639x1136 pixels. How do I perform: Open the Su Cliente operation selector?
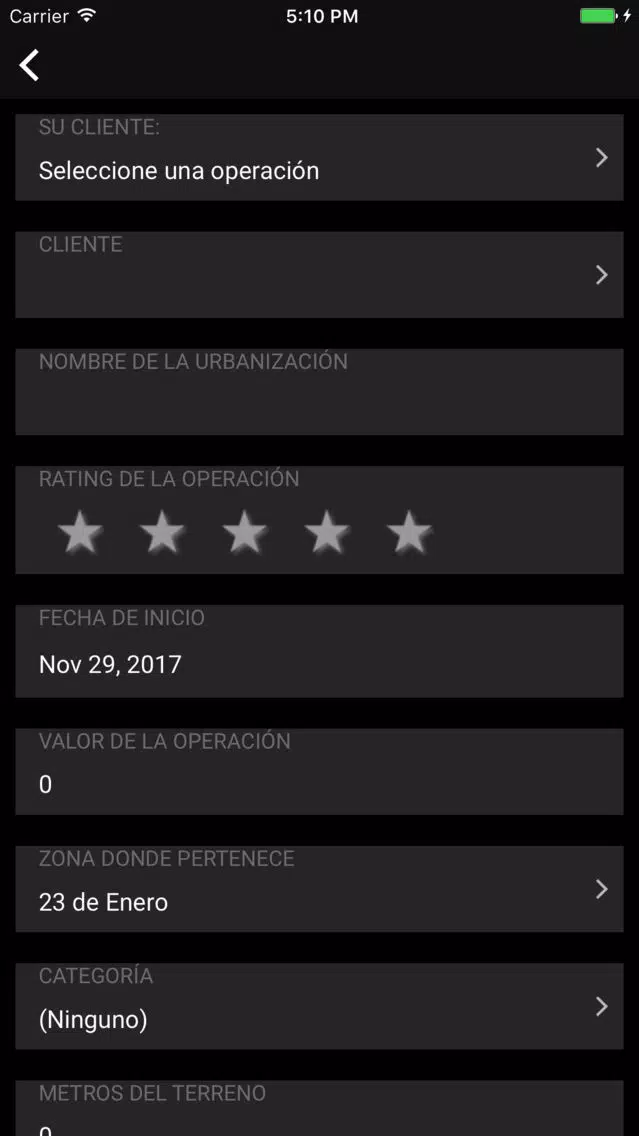click(x=320, y=157)
